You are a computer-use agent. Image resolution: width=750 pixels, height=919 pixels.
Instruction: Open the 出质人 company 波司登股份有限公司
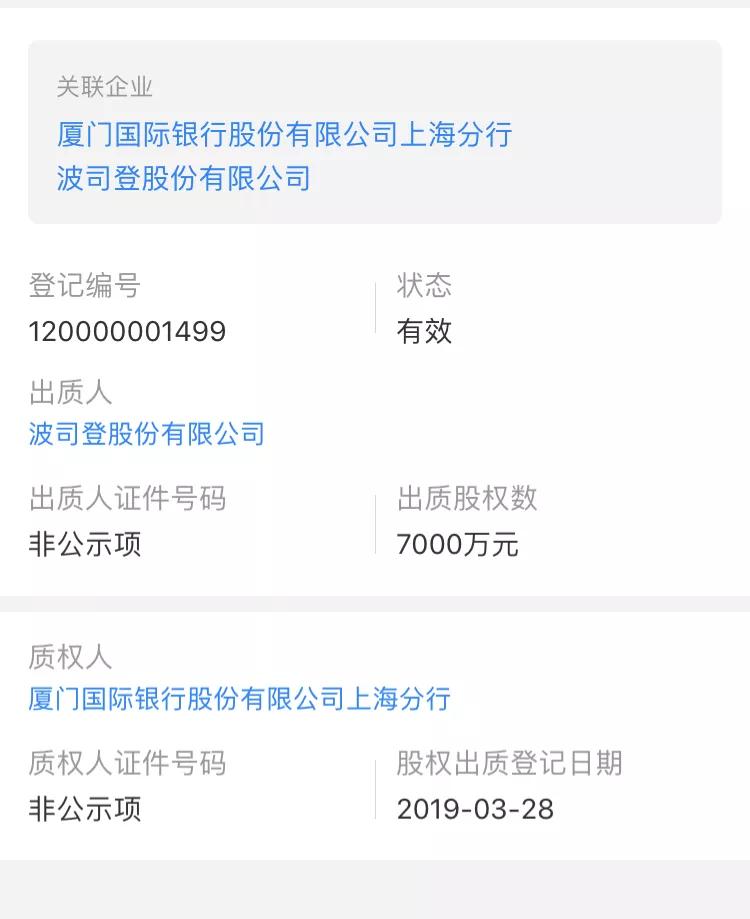coord(147,434)
